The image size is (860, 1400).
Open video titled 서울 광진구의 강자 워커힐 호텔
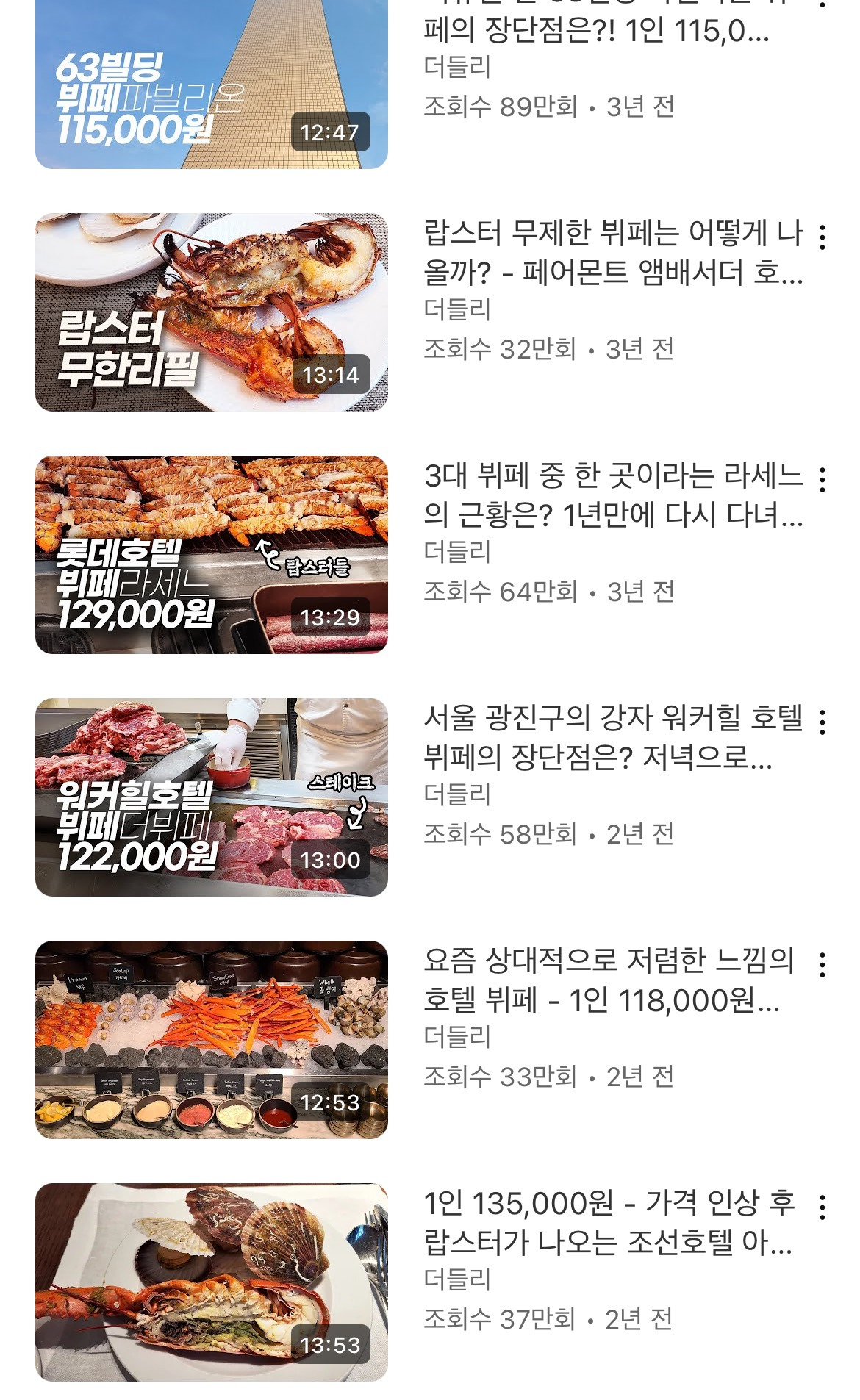point(613,738)
